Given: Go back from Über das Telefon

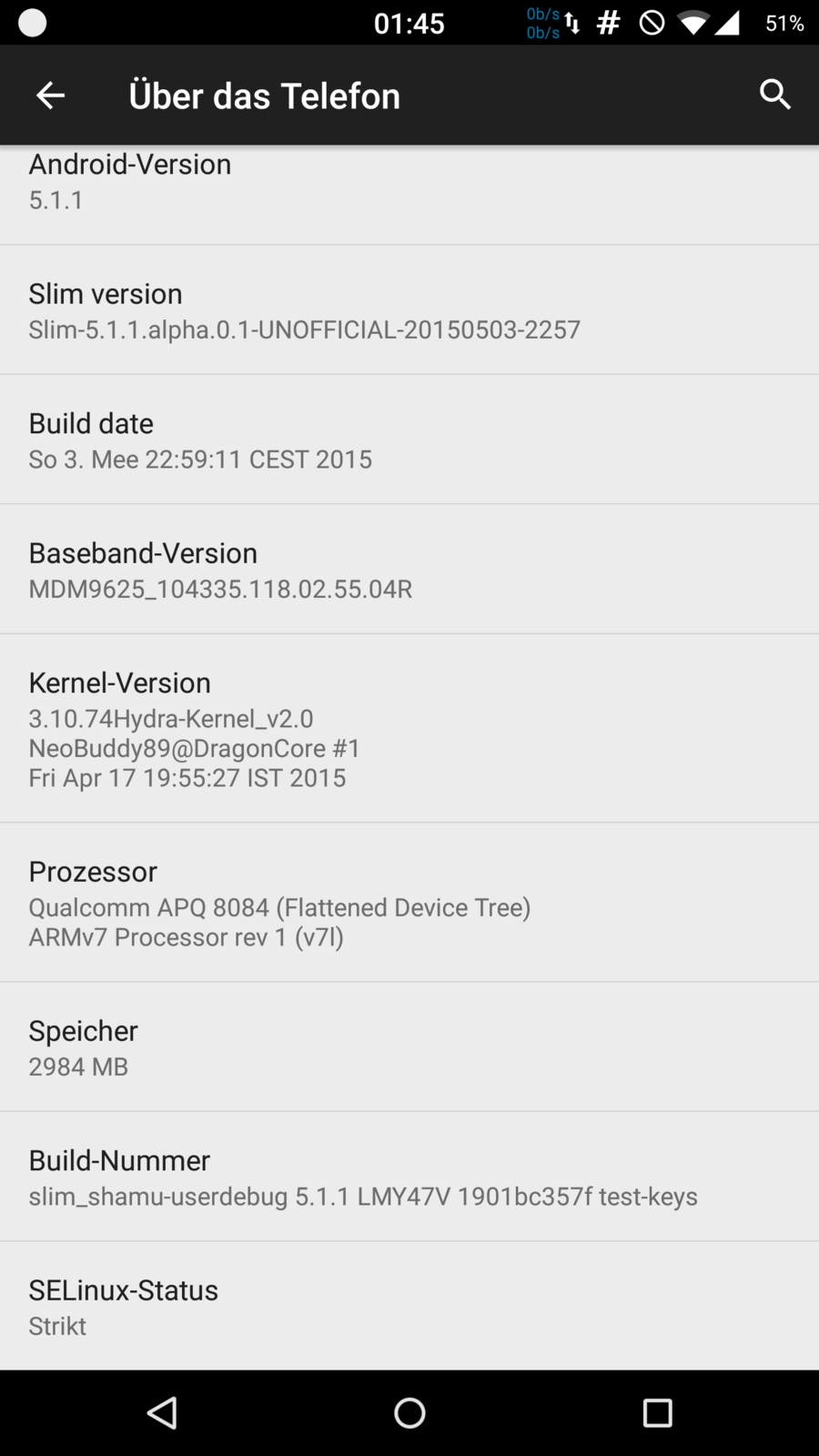Looking at the screenshot, I should (50, 96).
